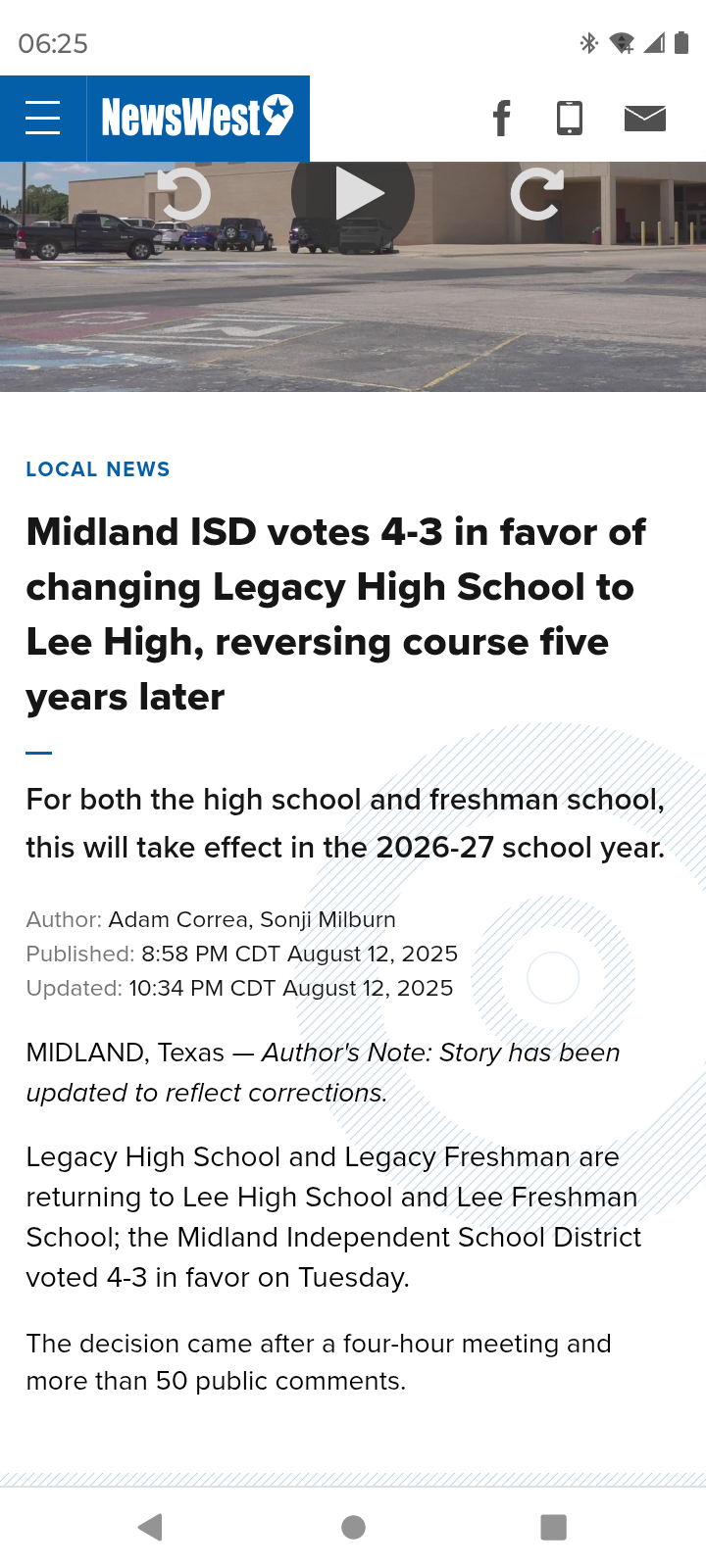
Task: Open the Local News section link
Action: click(x=98, y=469)
